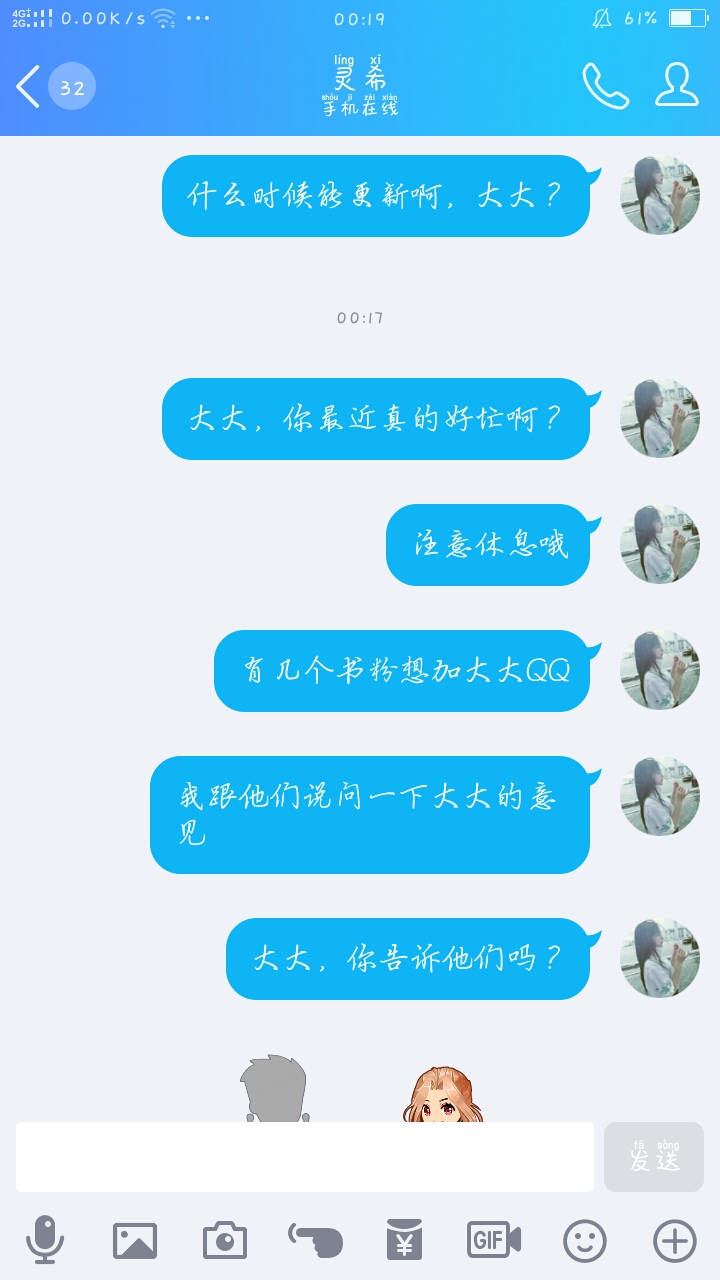The image size is (720, 1280).
Task: Tap the 发送 send button
Action: (654, 1157)
